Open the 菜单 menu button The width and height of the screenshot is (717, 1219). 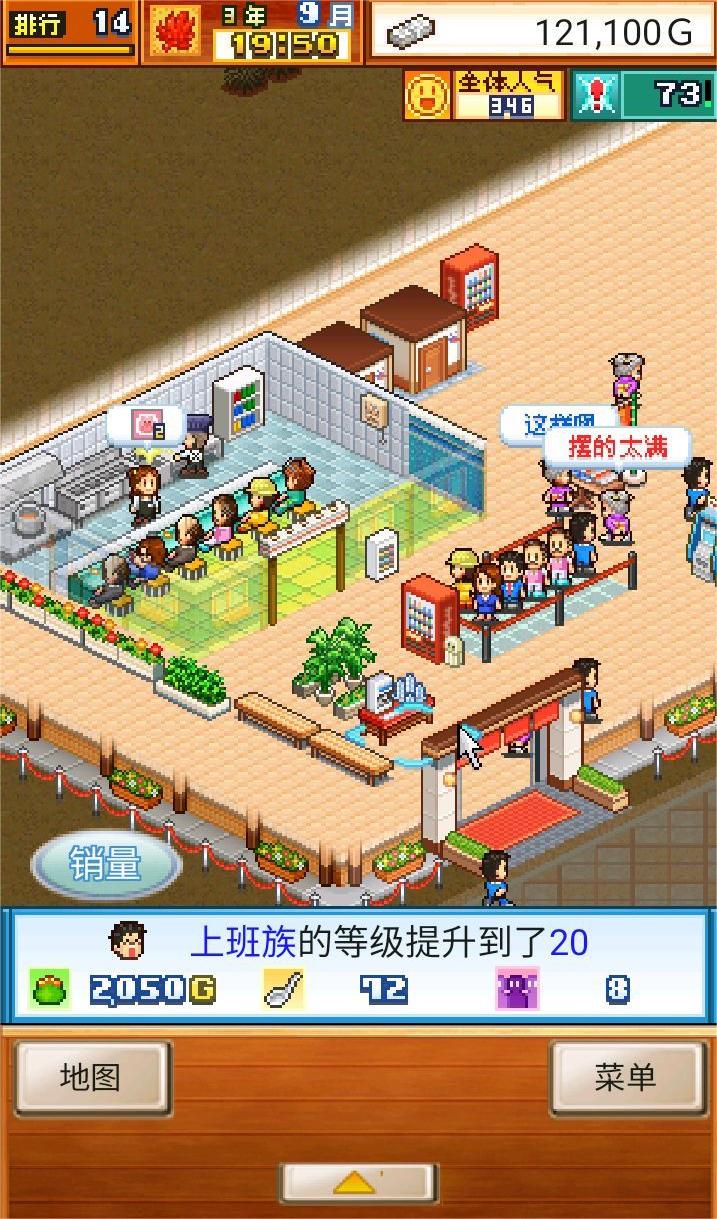click(626, 1077)
